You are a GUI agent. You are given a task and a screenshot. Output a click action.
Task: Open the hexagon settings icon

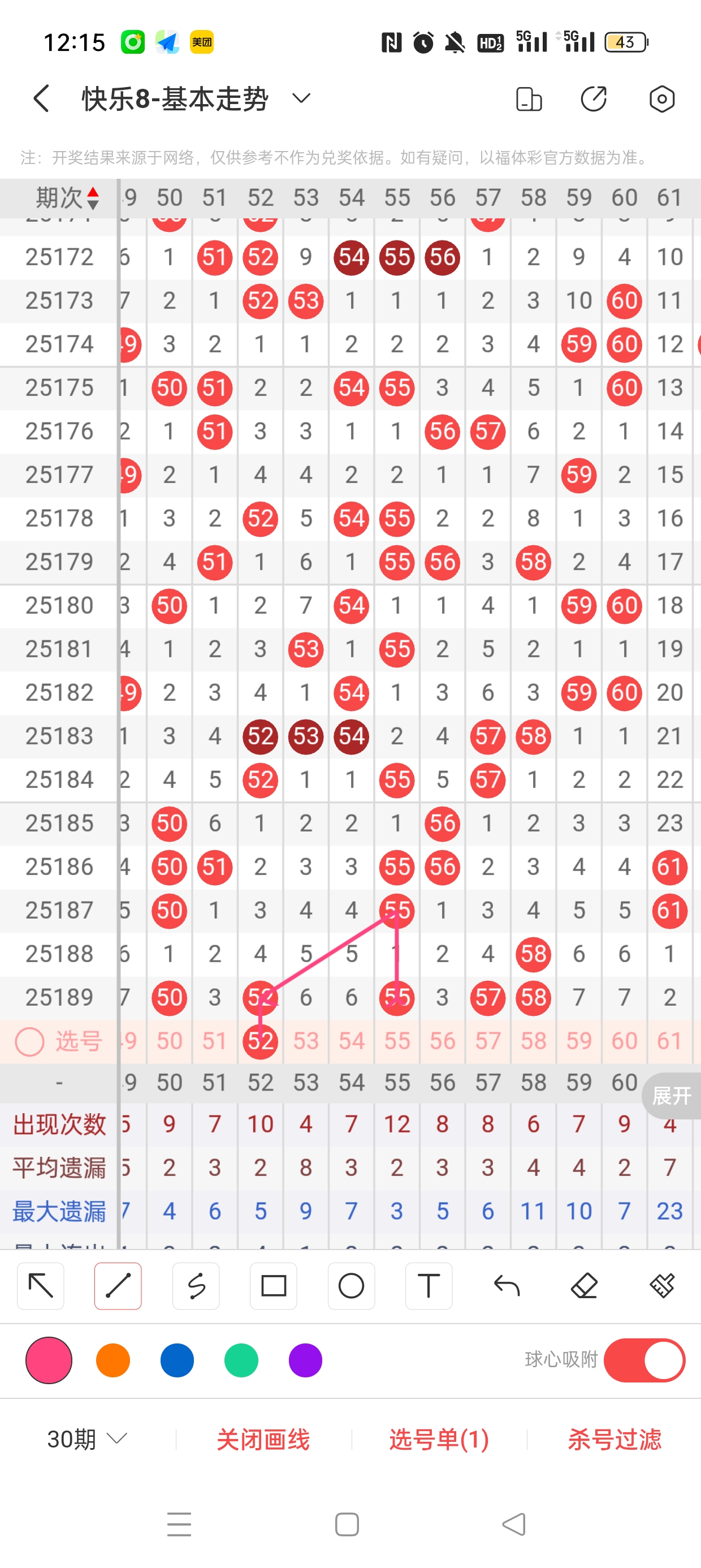point(661,98)
